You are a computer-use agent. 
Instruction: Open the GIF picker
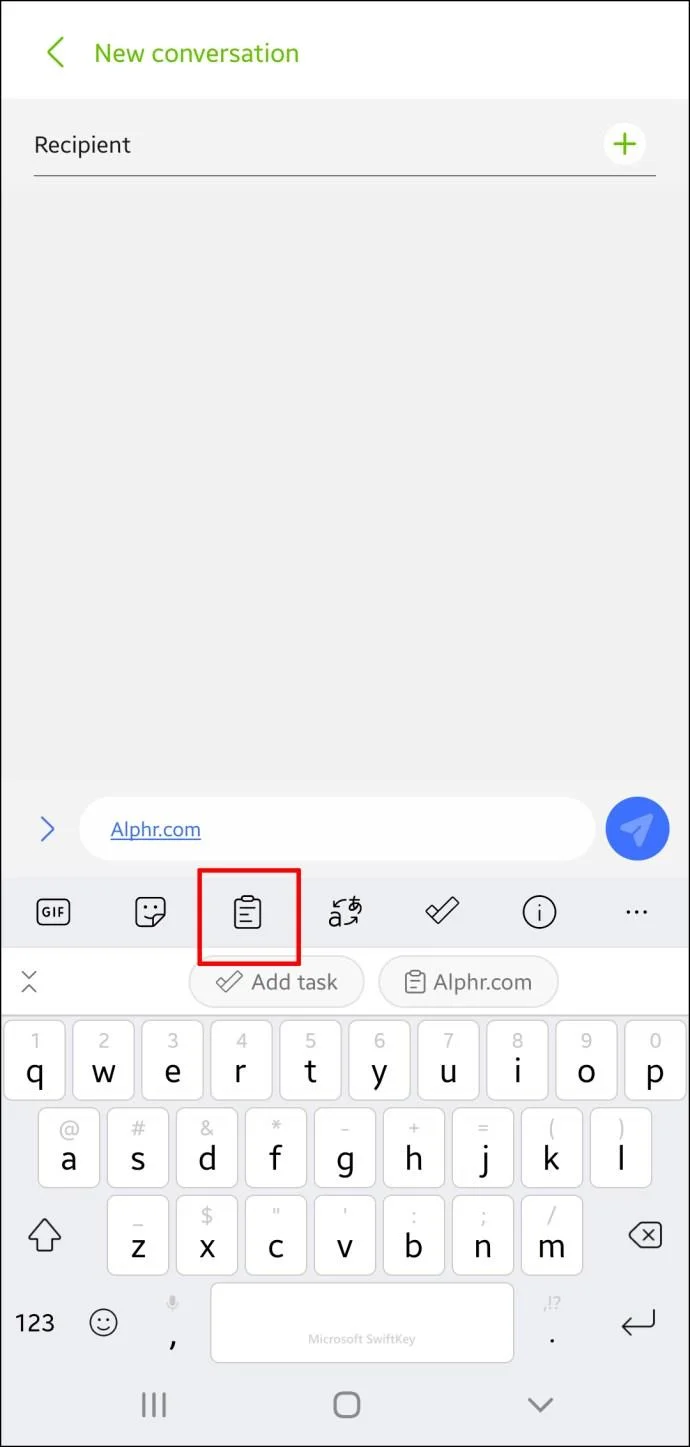pyautogui.click(x=53, y=912)
